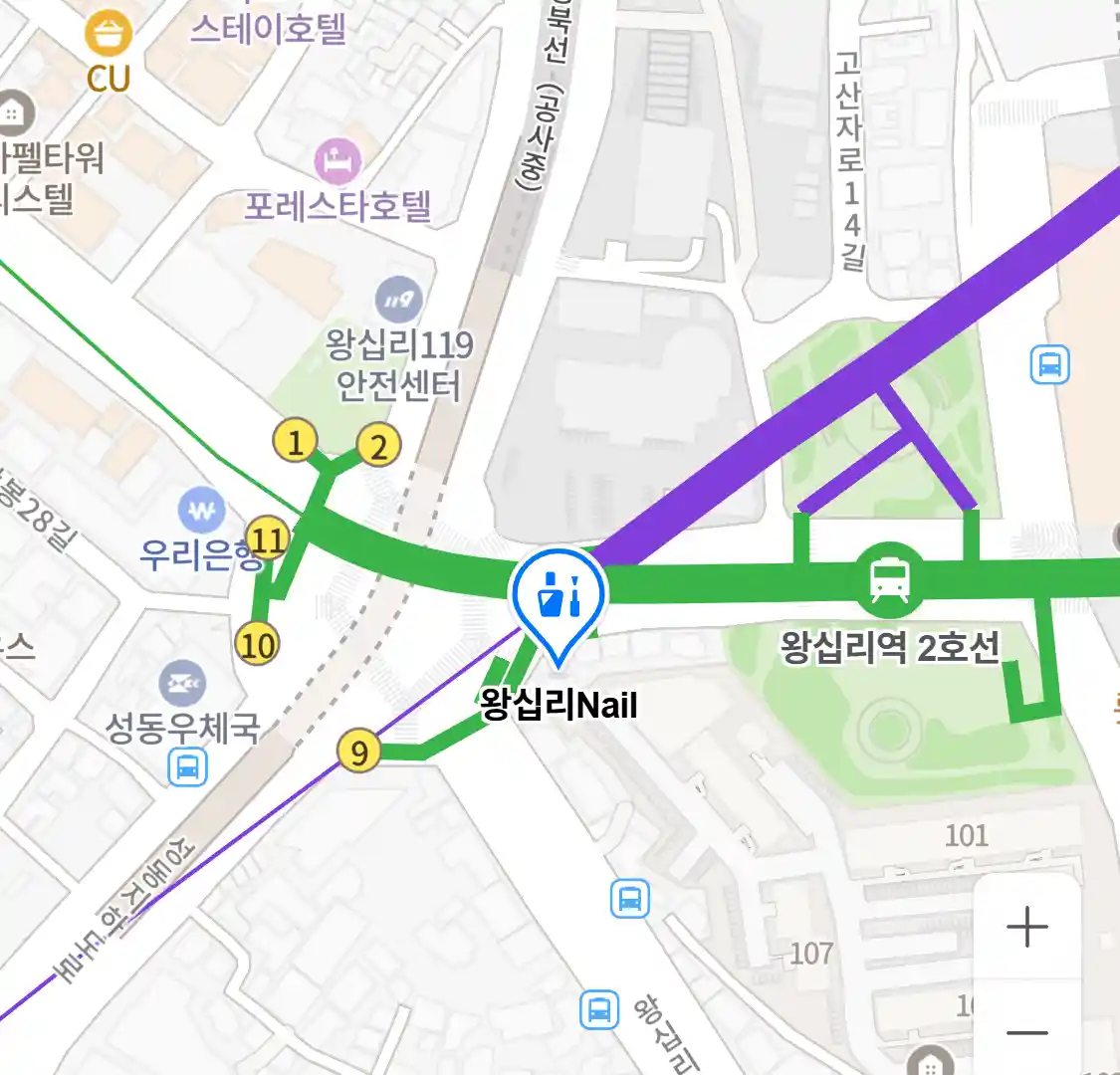Select the 왕십리역 2호선 subway station marker
The width and height of the screenshot is (1120, 1075).
click(x=889, y=579)
